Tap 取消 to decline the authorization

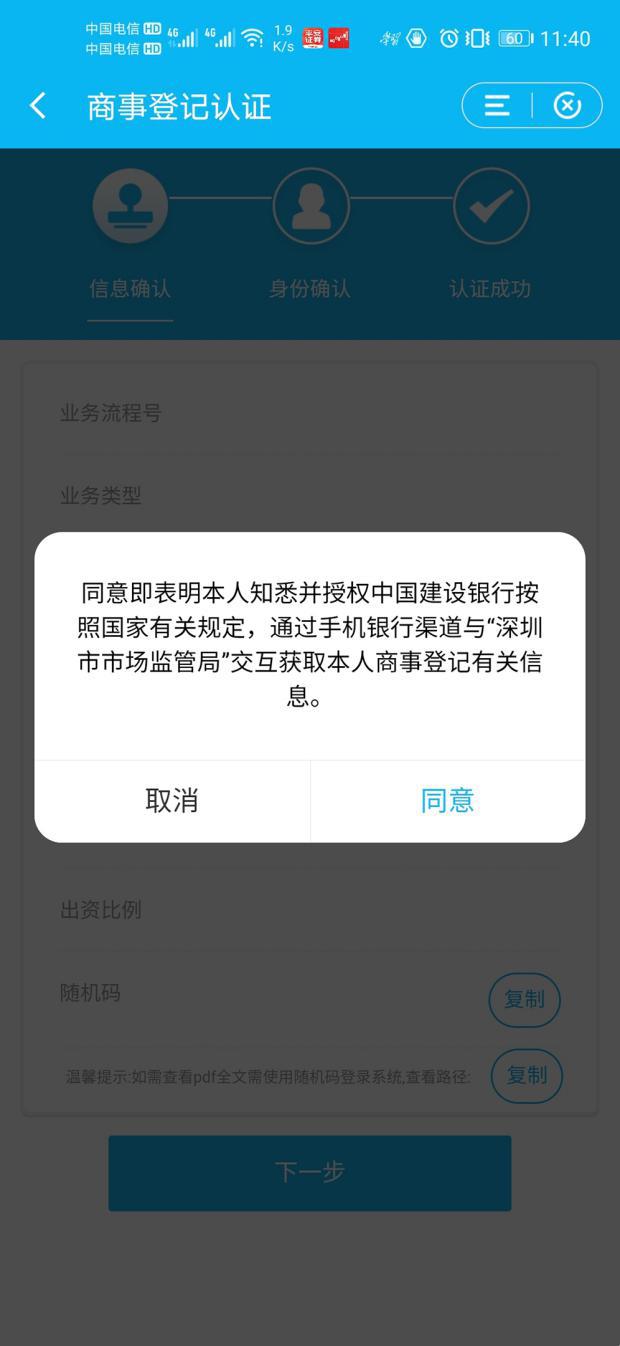(172, 801)
